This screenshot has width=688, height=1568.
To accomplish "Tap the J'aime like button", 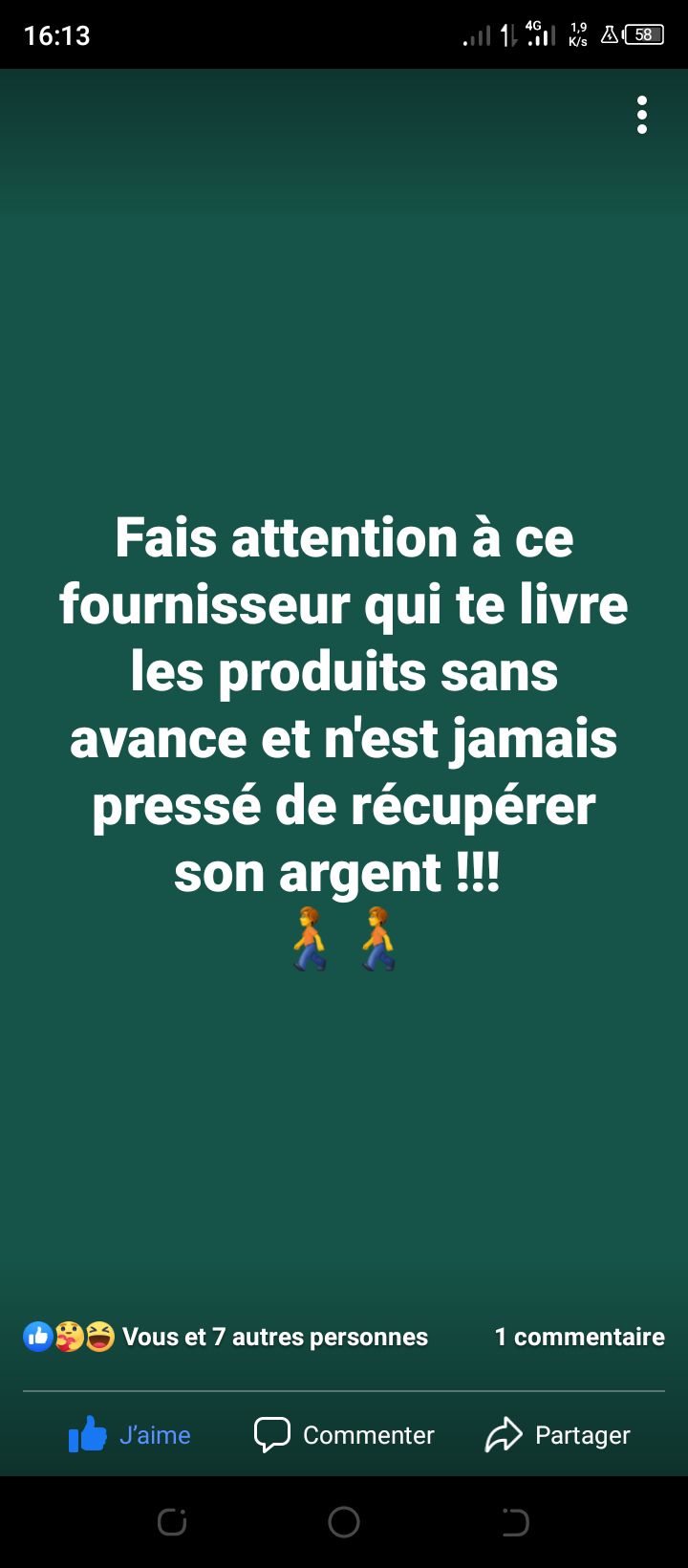I will 129,1434.
